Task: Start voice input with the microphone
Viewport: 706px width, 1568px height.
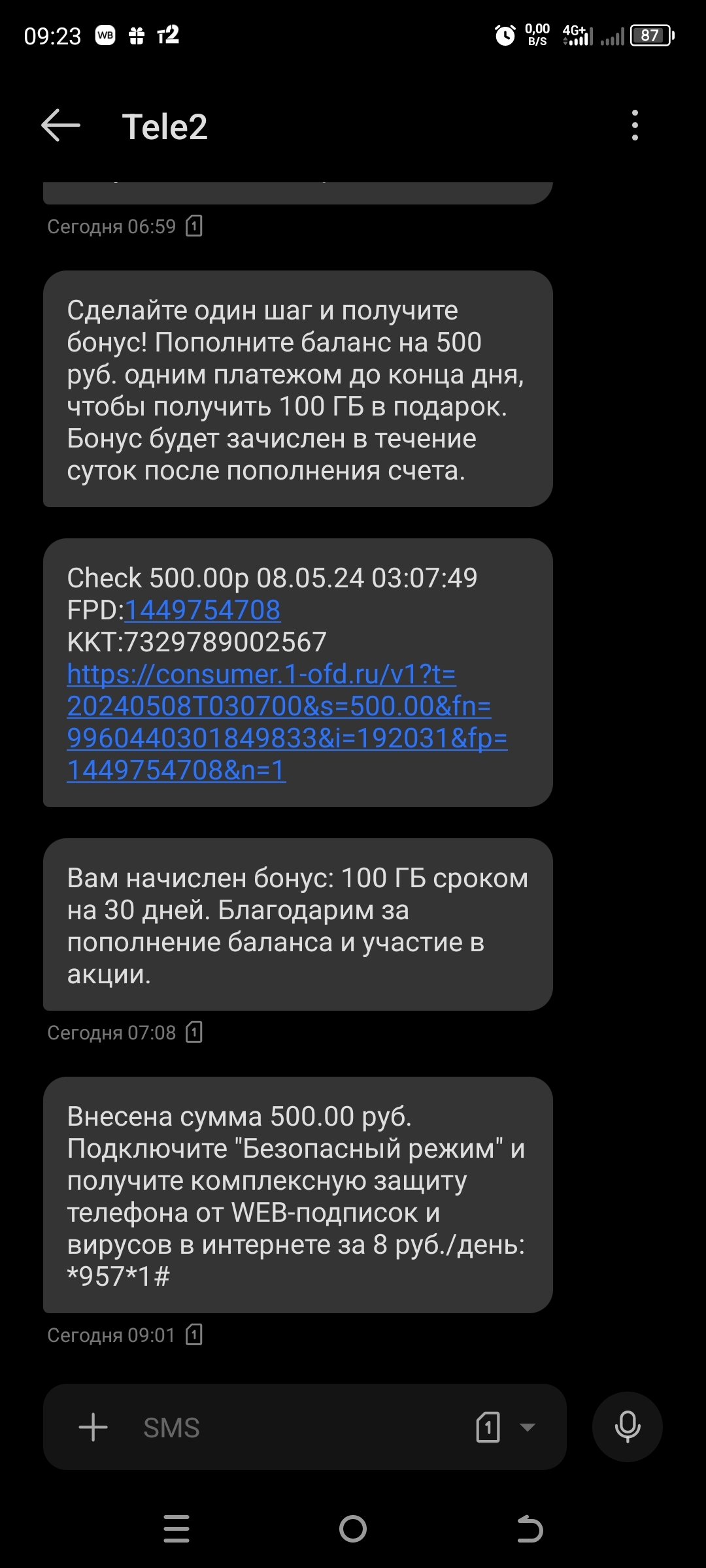Action: [x=627, y=1427]
